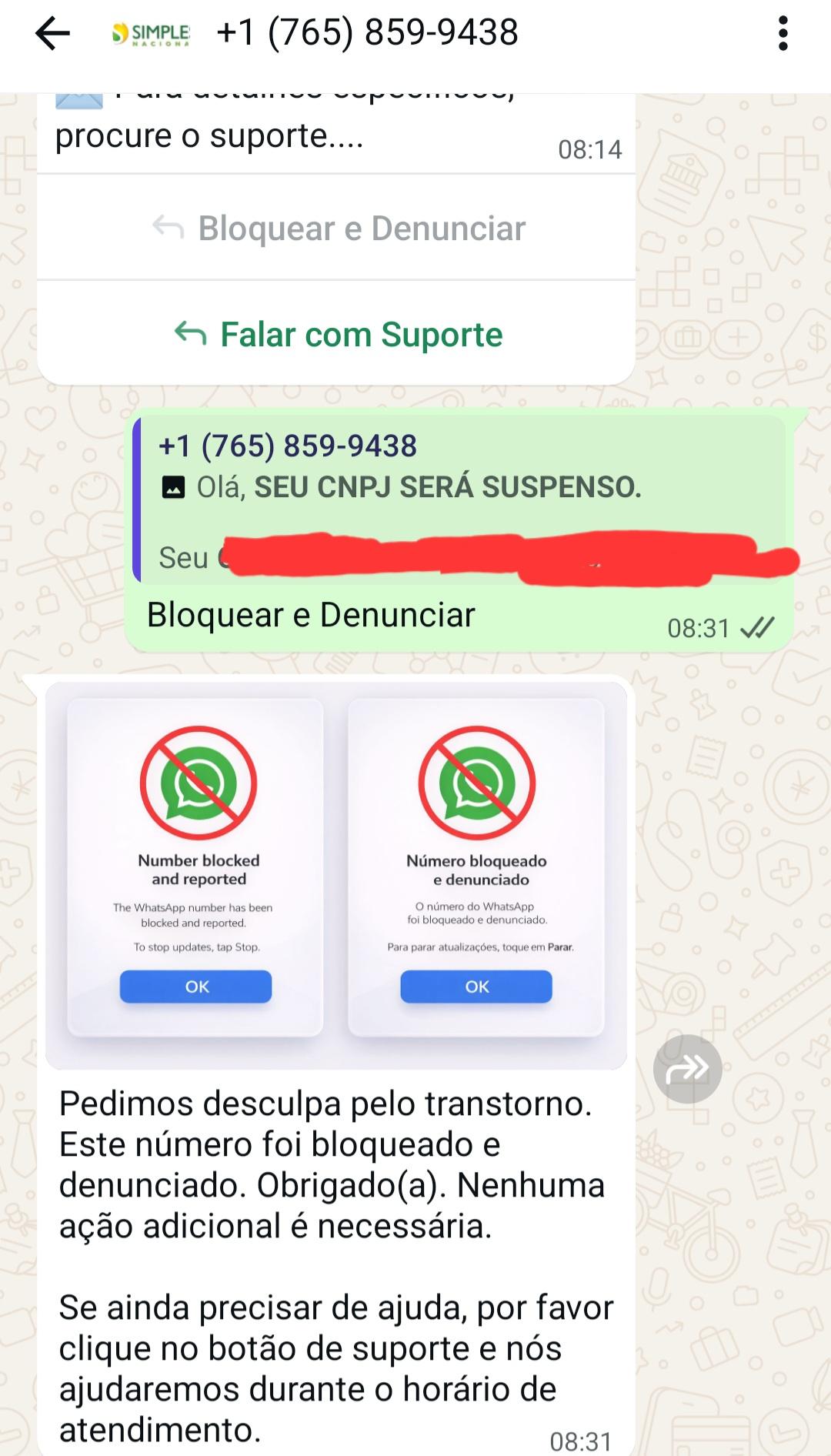
Task: Open the overflow menu with three dots
Action: point(783,34)
